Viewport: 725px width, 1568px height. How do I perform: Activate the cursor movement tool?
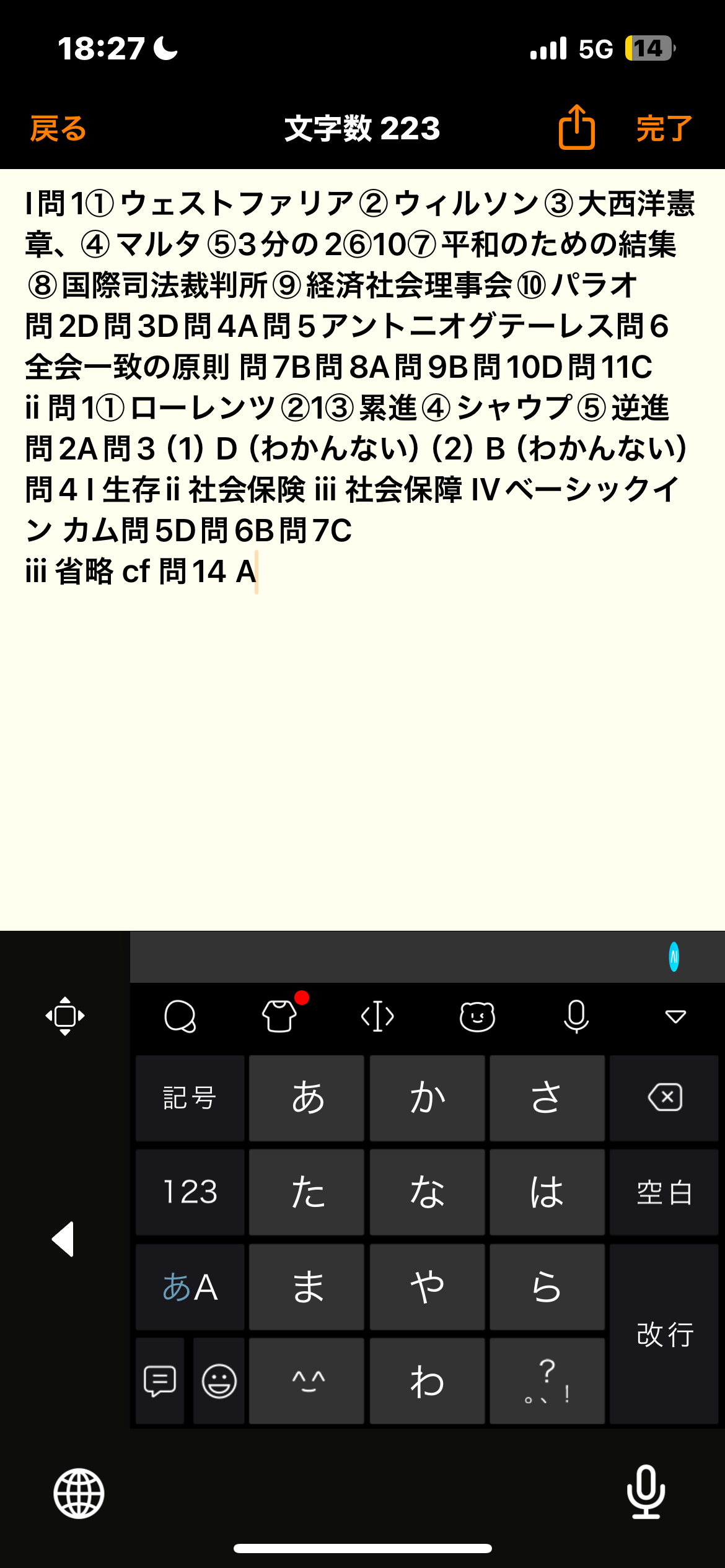point(377,1017)
